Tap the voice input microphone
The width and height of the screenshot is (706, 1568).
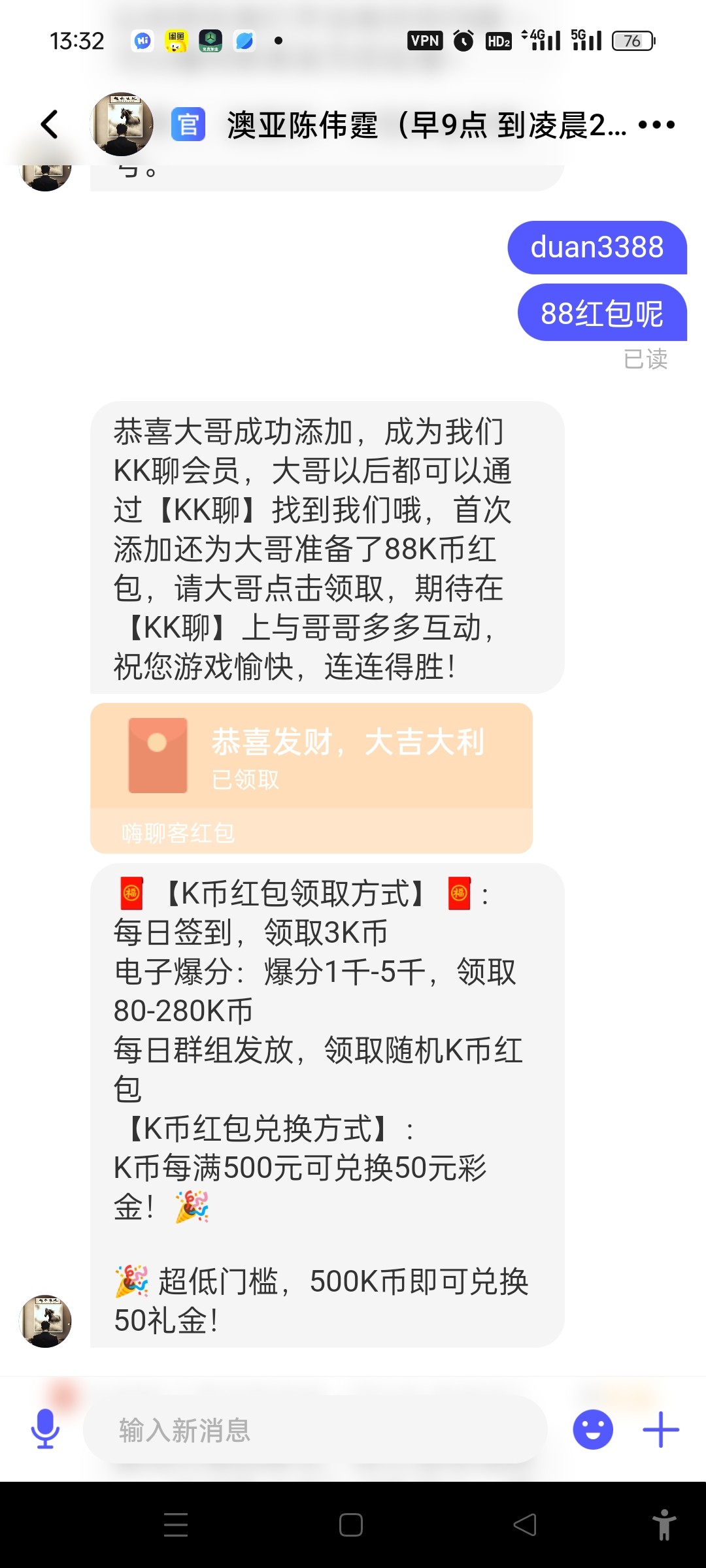tap(45, 1429)
